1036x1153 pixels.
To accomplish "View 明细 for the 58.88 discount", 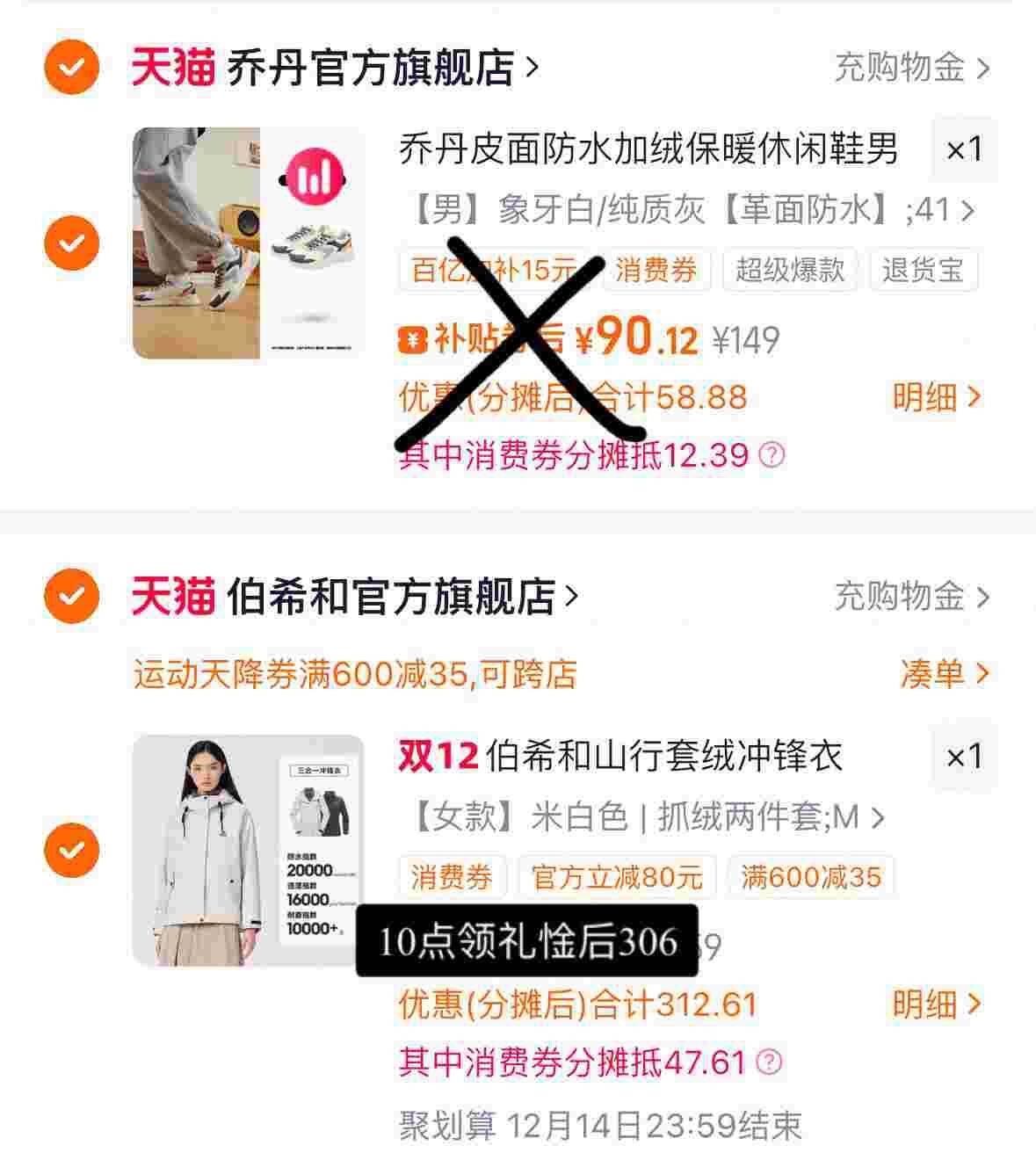I will [x=937, y=397].
